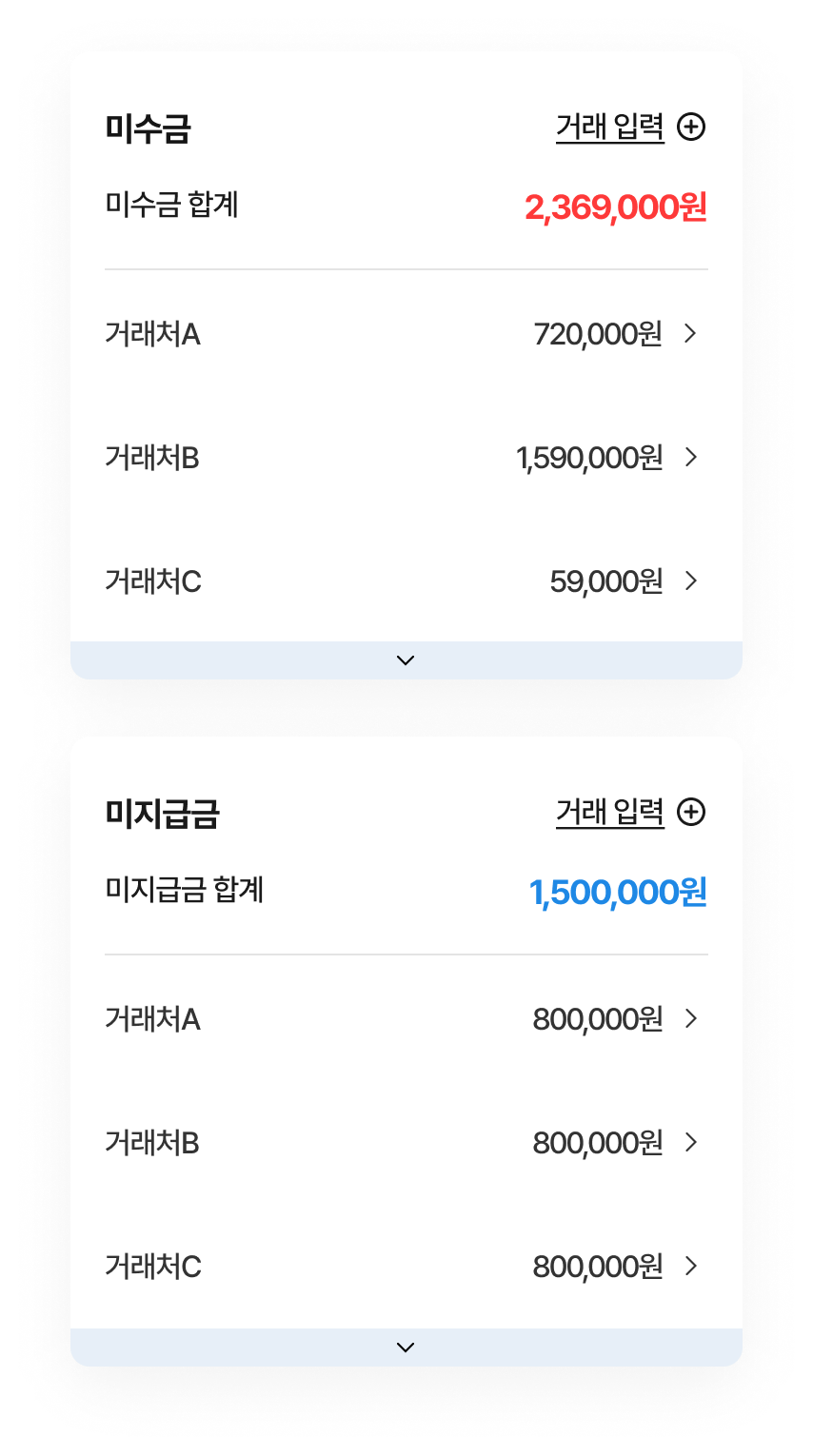This screenshot has height=1456, width=813.
Task: Click the blue 1,500,000원 total amount
Action: (x=618, y=891)
